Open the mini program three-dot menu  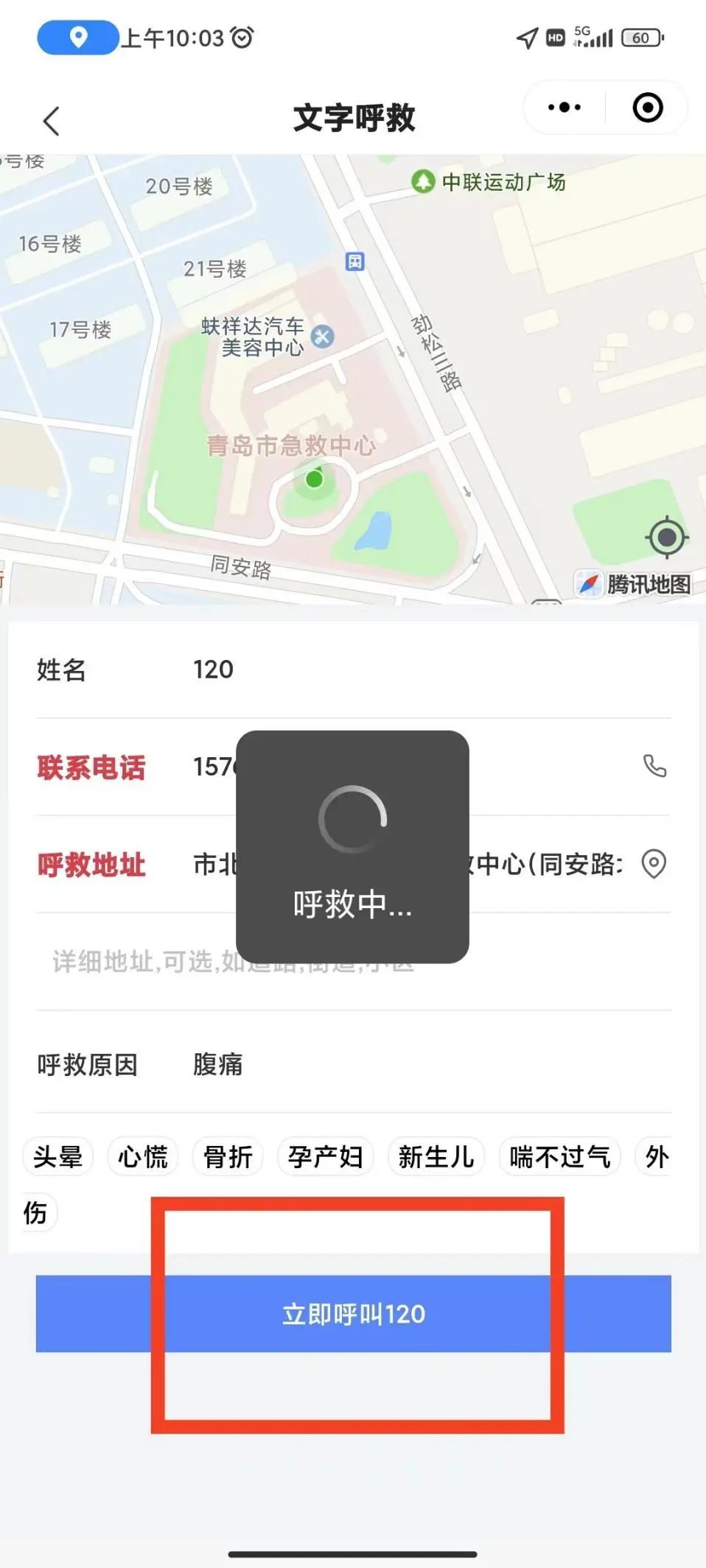click(x=565, y=108)
